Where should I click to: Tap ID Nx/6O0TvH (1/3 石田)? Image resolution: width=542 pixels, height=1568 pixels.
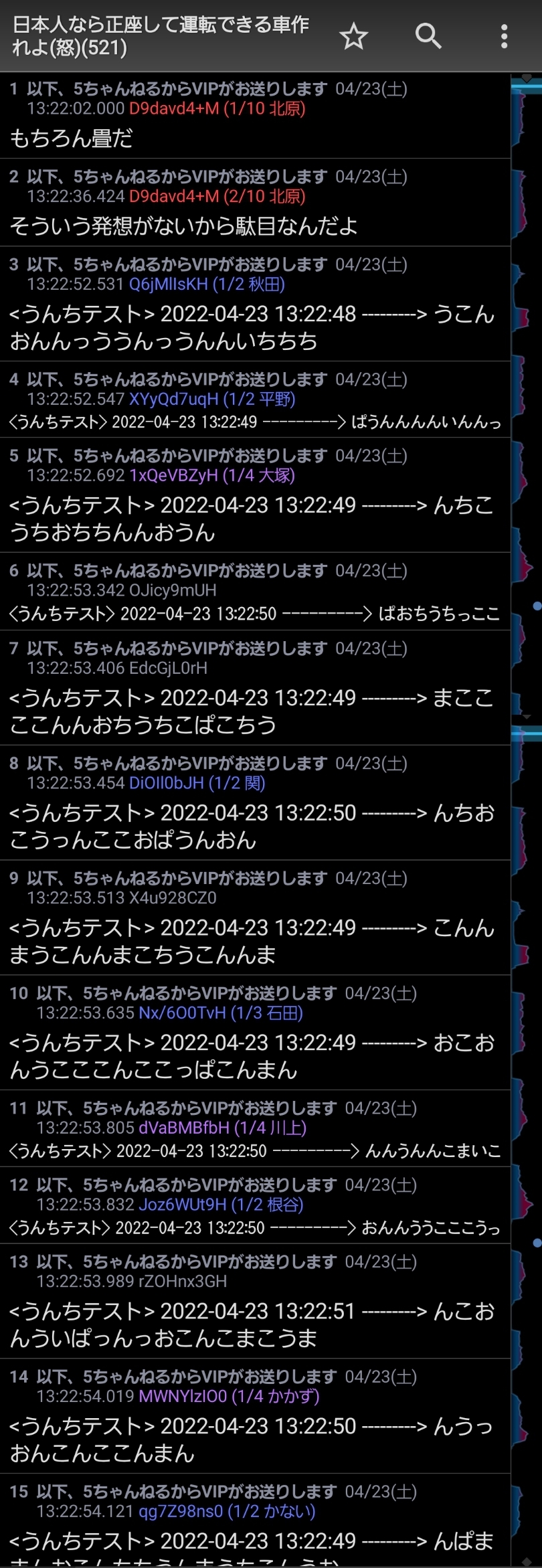coord(220,1013)
